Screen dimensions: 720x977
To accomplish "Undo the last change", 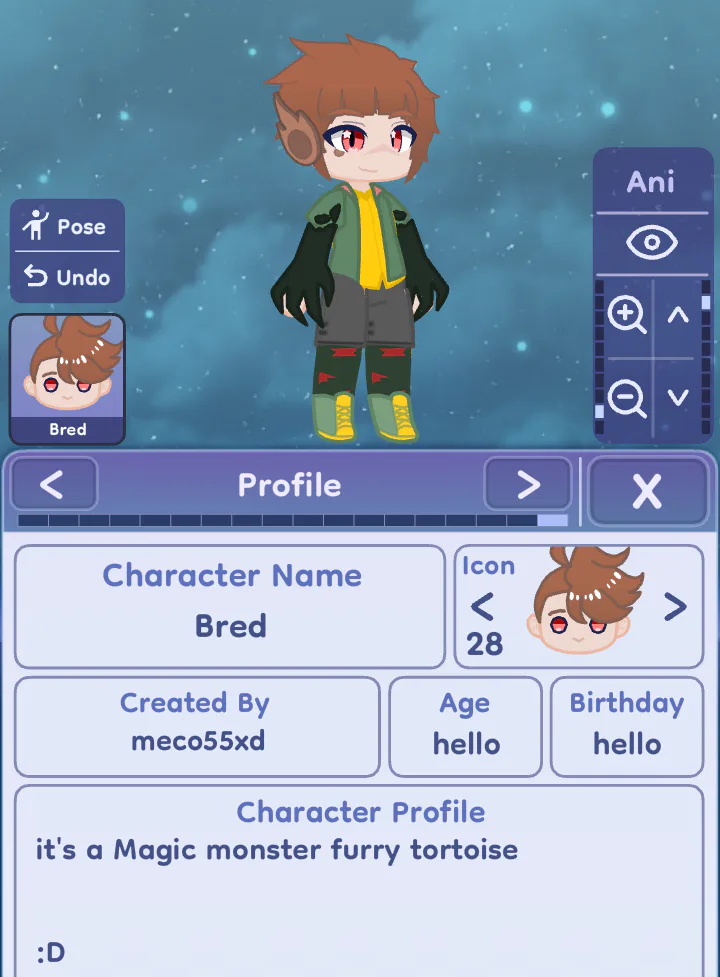I will tap(67, 277).
